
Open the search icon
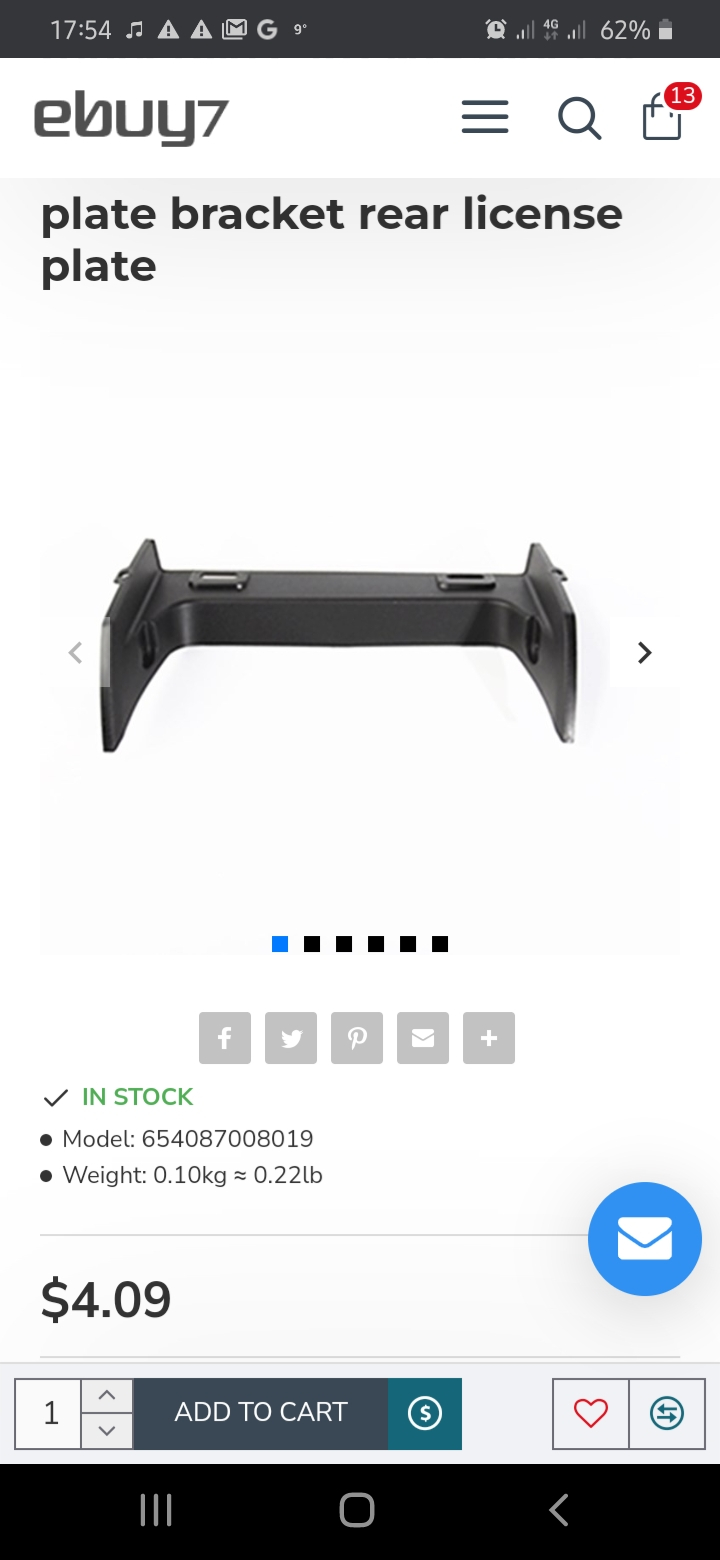(x=579, y=118)
